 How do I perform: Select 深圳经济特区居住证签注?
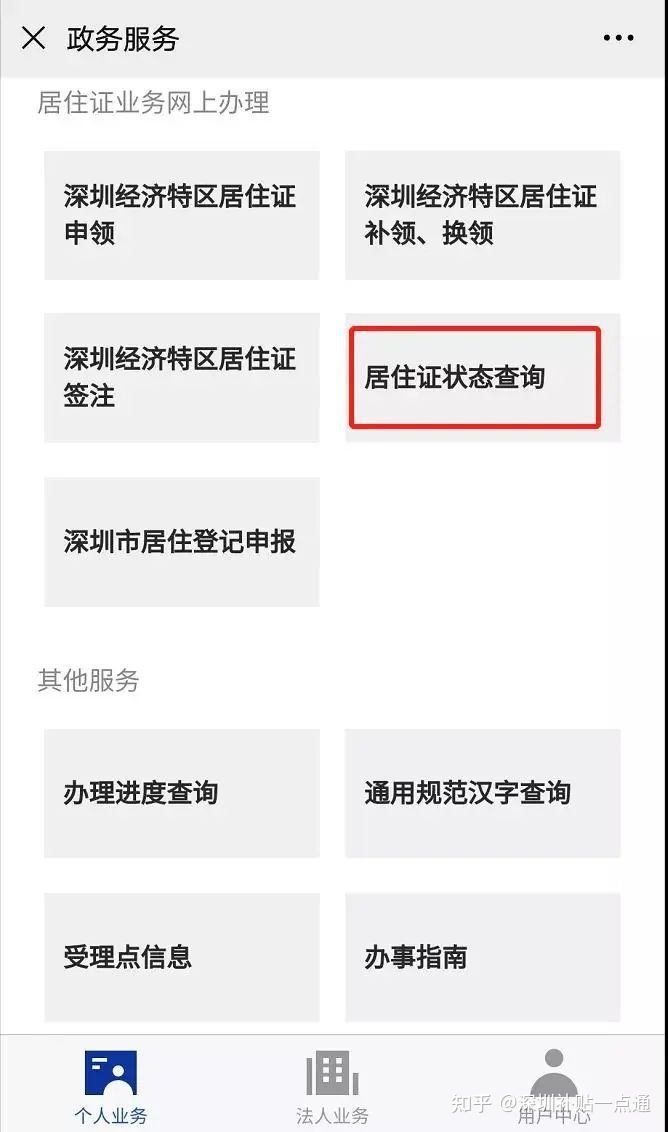point(182,378)
